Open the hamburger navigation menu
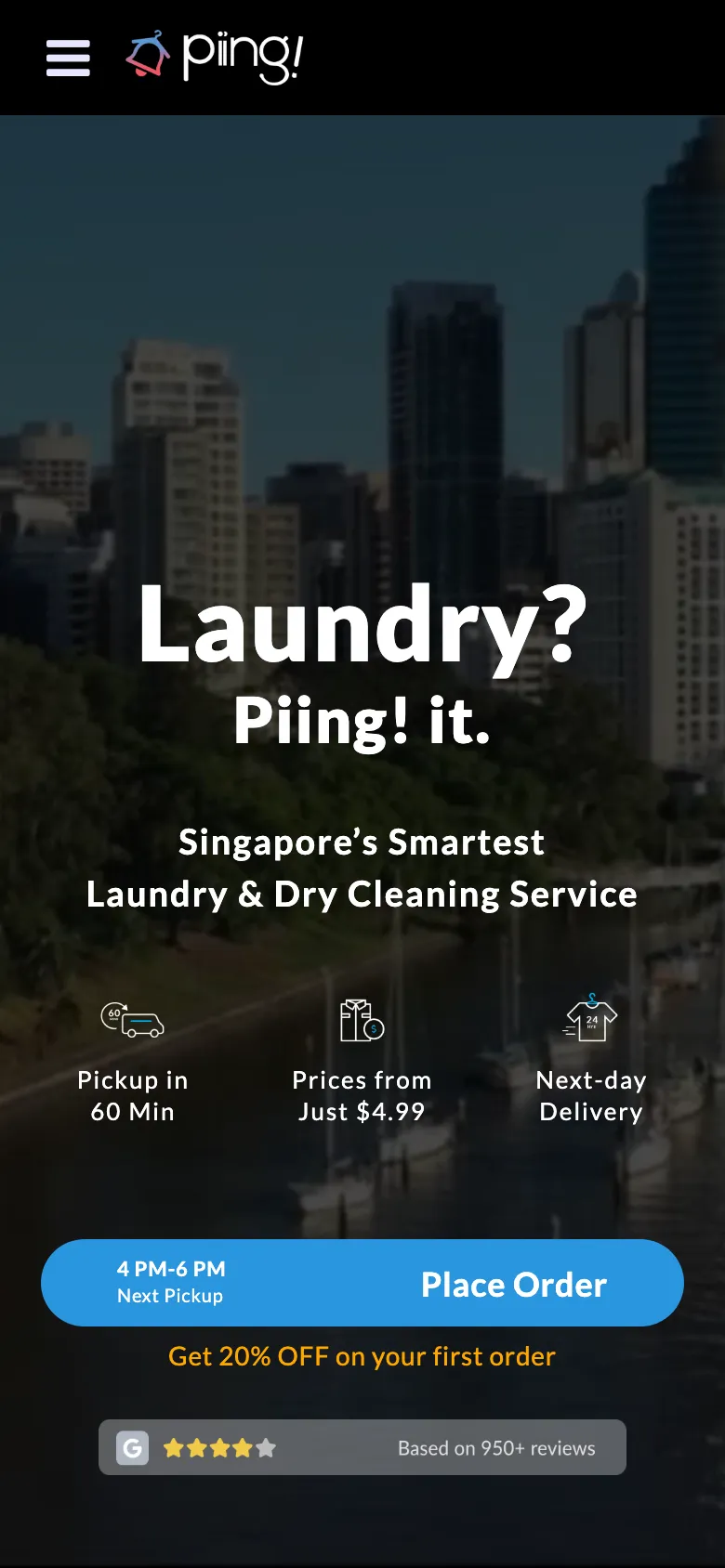This screenshot has width=725, height=1568. coord(68,58)
